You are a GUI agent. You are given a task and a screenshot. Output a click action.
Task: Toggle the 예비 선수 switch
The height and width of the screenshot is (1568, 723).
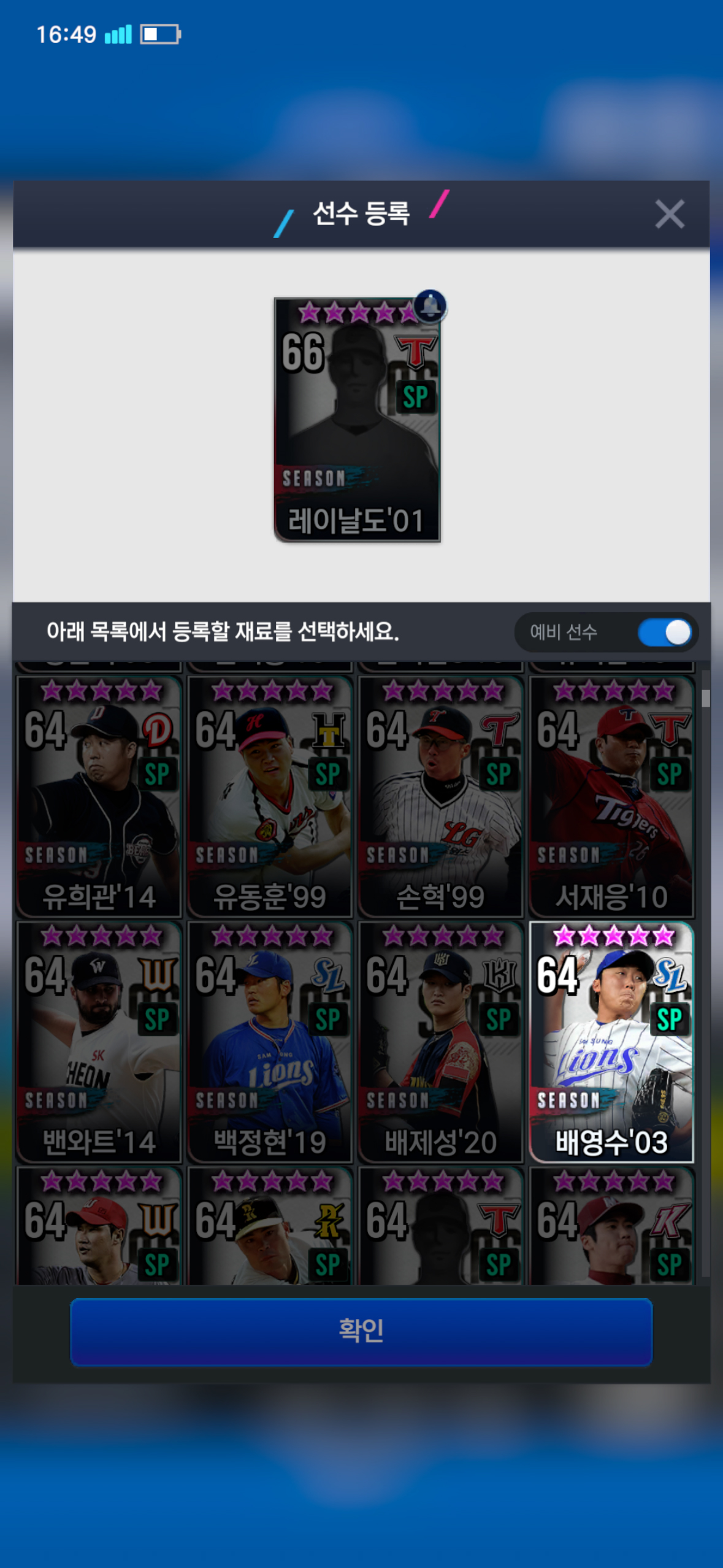665,632
